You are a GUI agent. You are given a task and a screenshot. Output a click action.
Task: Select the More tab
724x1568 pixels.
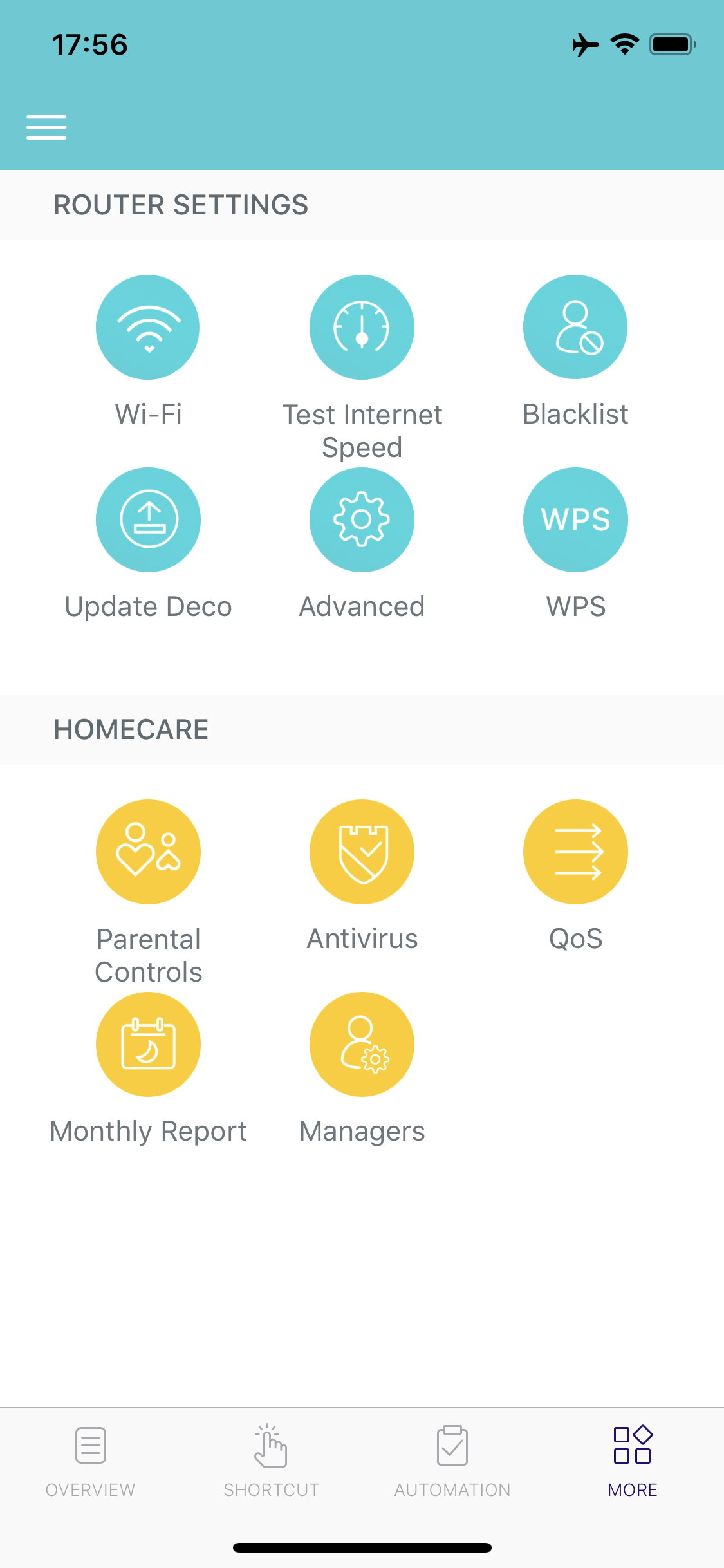coord(633,1461)
